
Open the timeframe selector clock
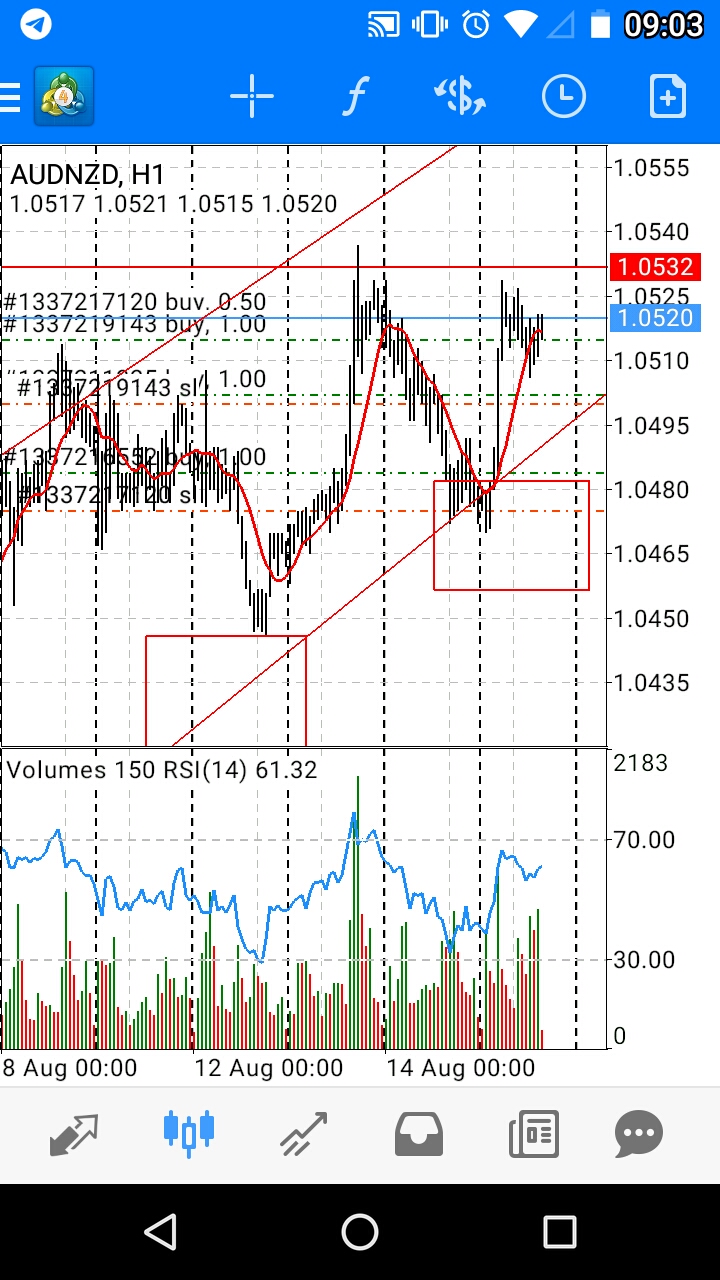[563, 98]
